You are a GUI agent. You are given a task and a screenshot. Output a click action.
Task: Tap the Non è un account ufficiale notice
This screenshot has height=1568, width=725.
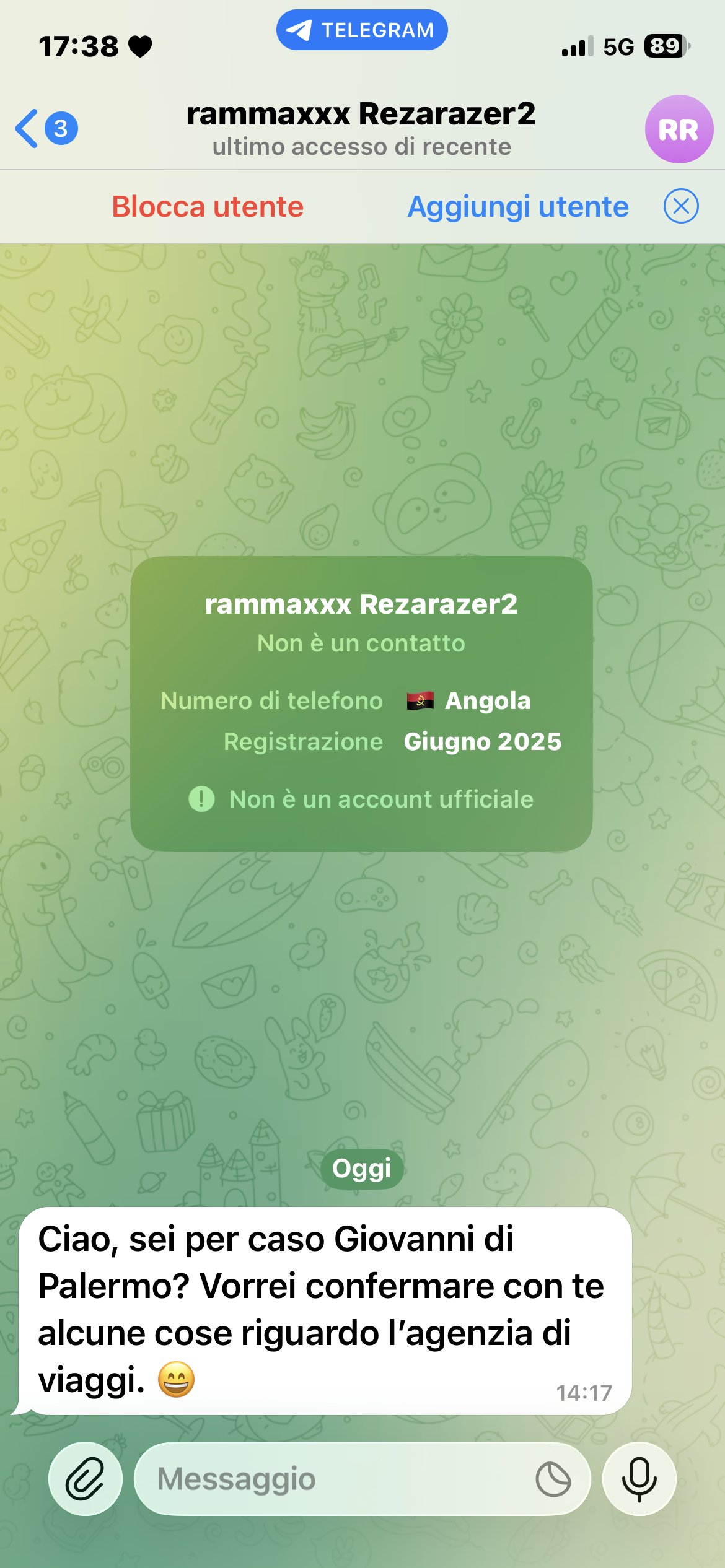pyautogui.click(x=361, y=799)
